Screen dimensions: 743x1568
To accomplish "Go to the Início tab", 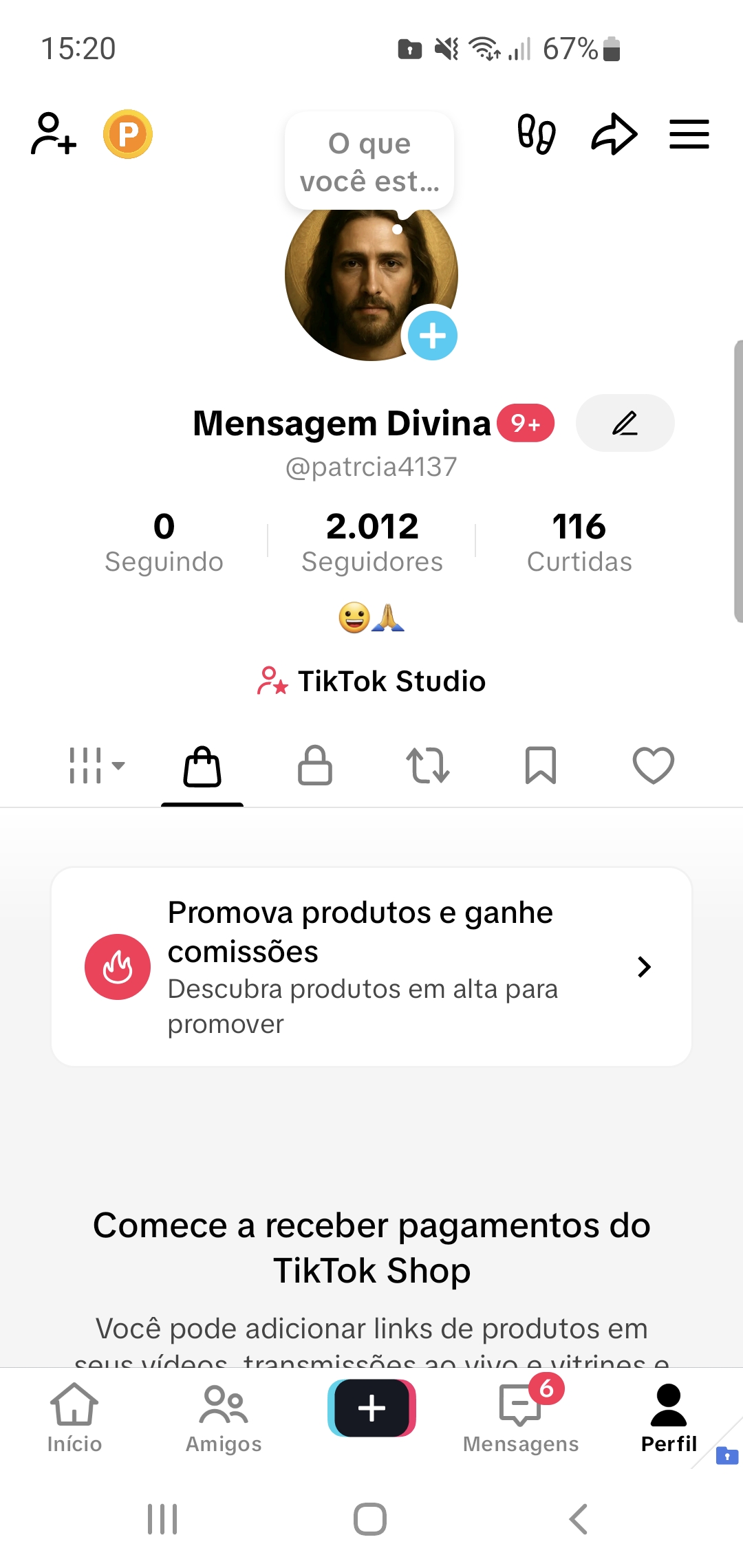I will tap(74, 1417).
